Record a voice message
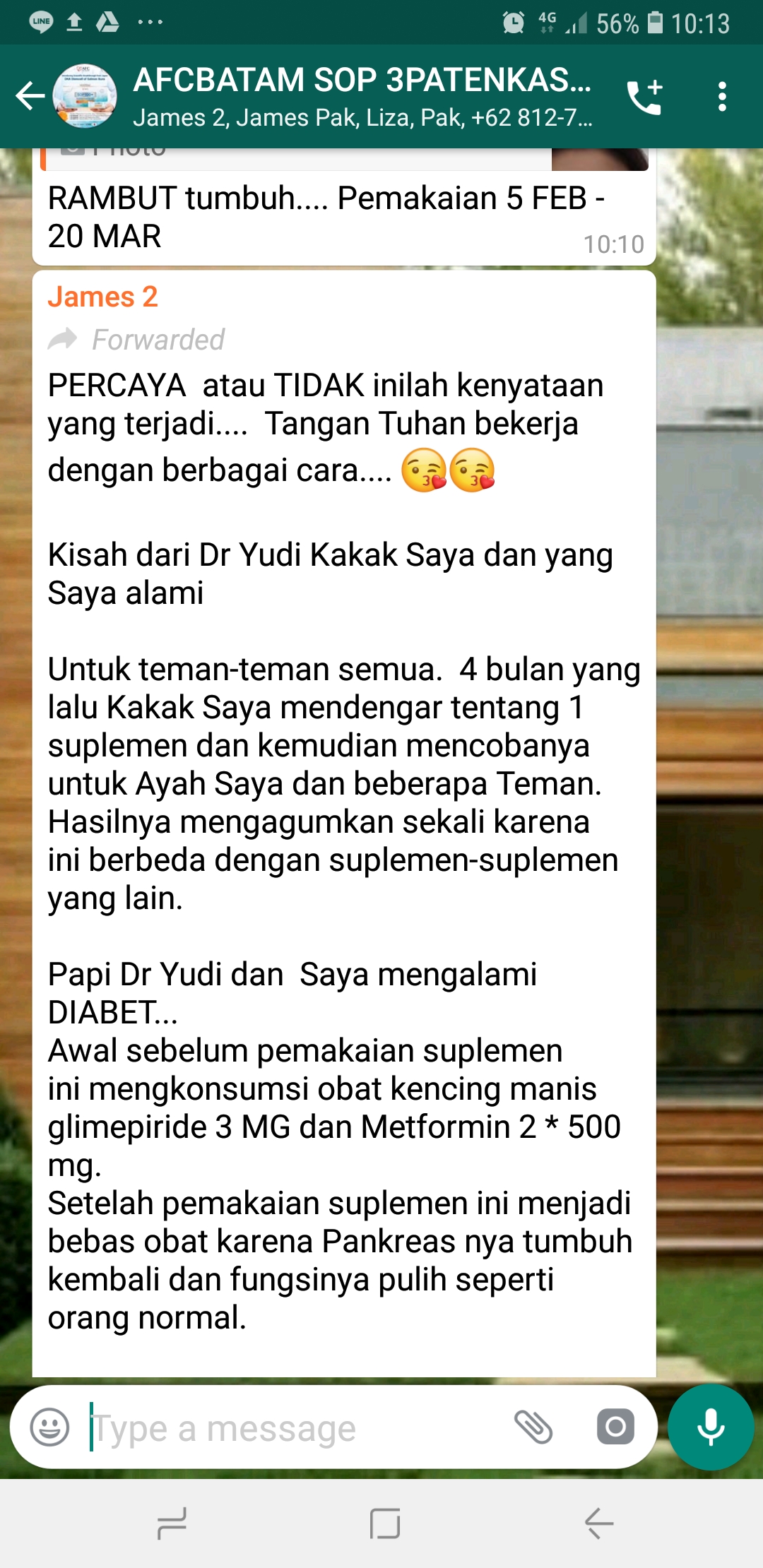This screenshot has height=1568, width=763. 711,1427
